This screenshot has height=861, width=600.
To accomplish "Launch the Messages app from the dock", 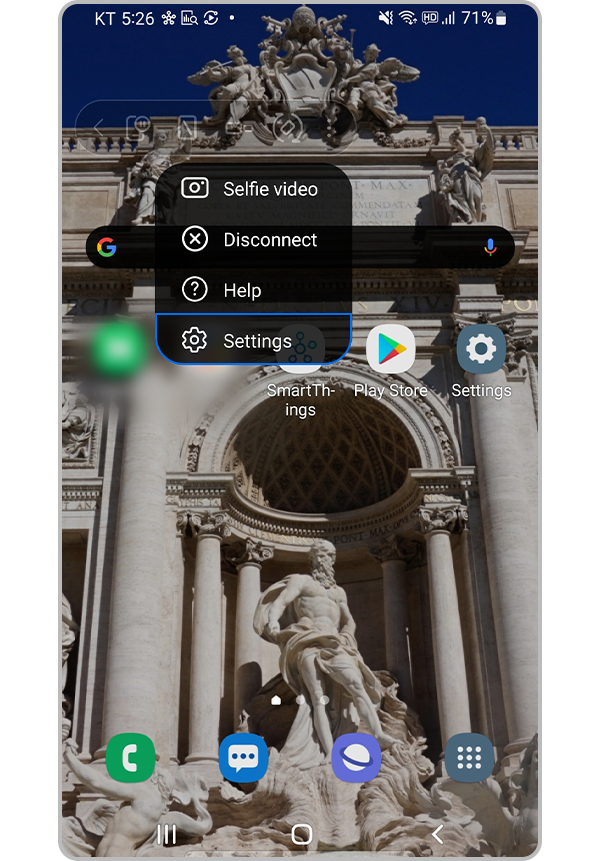I will click(243, 759).
